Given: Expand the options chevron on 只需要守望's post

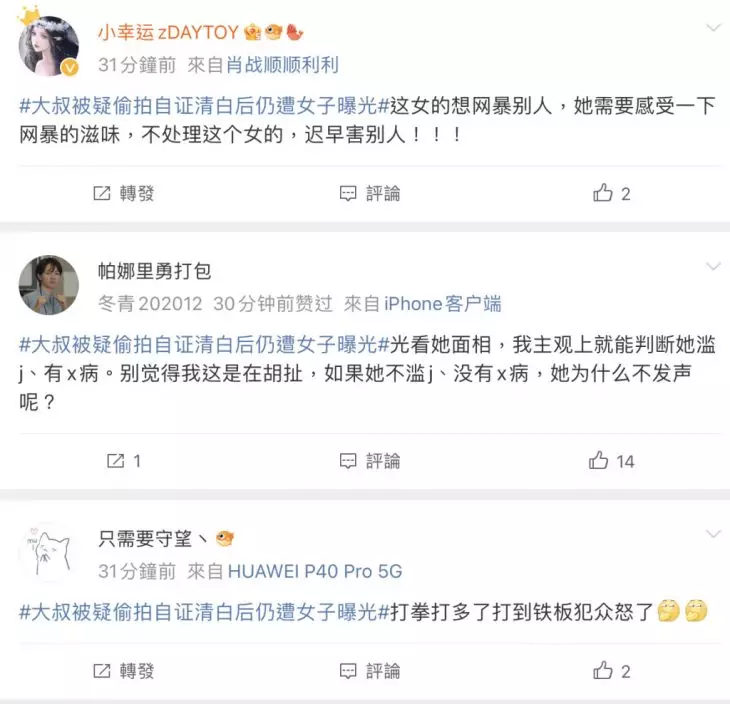Looking at the screenshot, I should click(713, 534).
